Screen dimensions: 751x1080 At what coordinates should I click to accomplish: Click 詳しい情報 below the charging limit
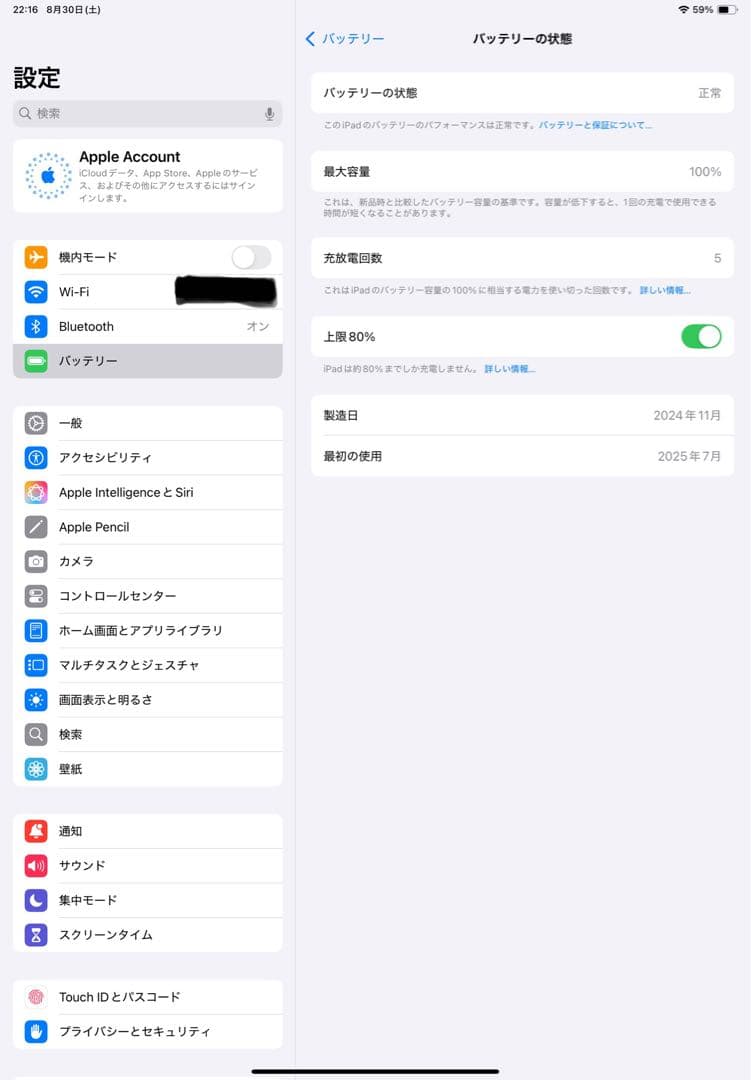pyautogui.click(x=510, y=369)
